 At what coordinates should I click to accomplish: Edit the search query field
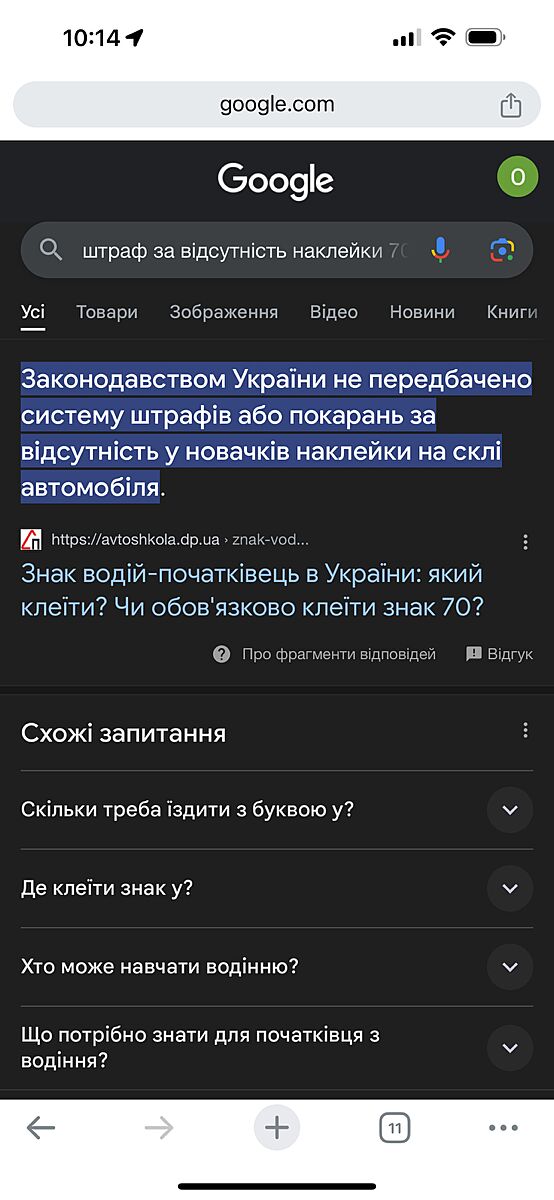(245, 250)
